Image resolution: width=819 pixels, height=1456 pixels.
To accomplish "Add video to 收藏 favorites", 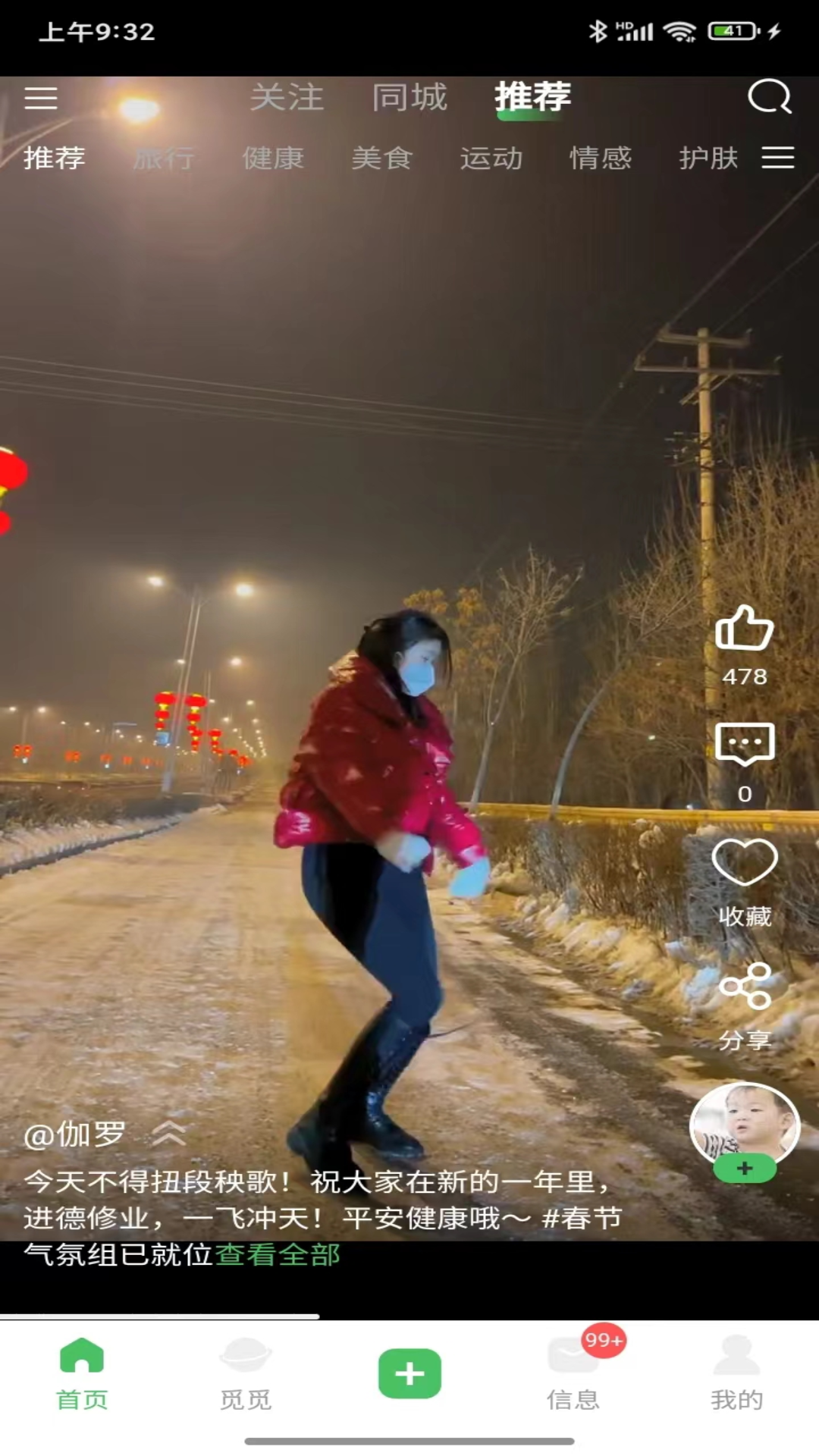I will [x=745, y=864].
